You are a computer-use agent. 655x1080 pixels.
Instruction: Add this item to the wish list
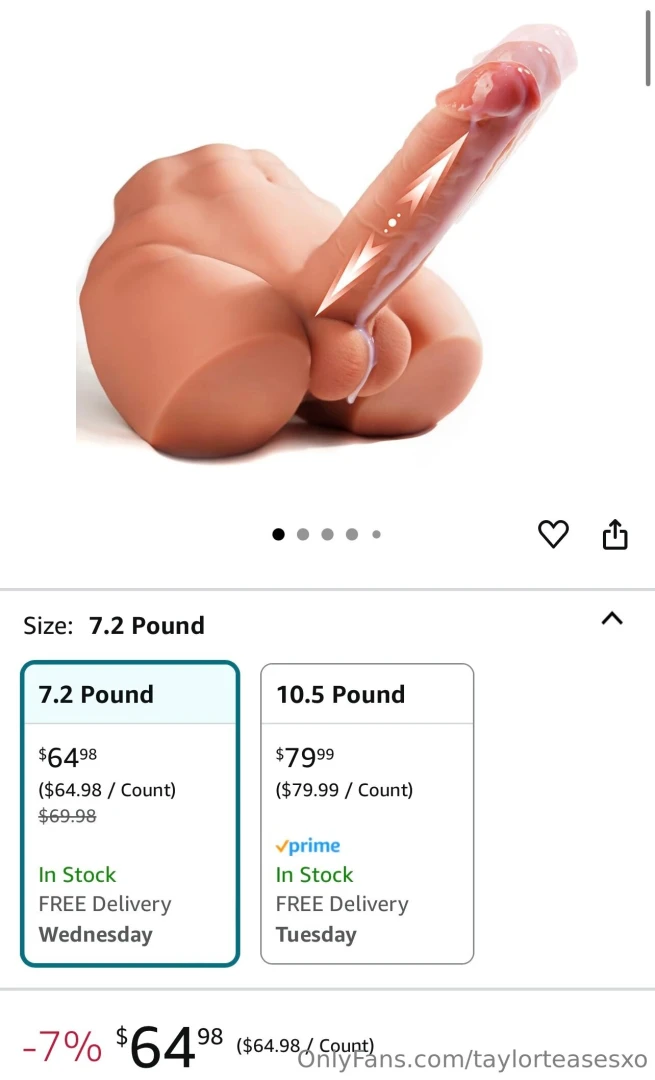[x=553, y=534]
